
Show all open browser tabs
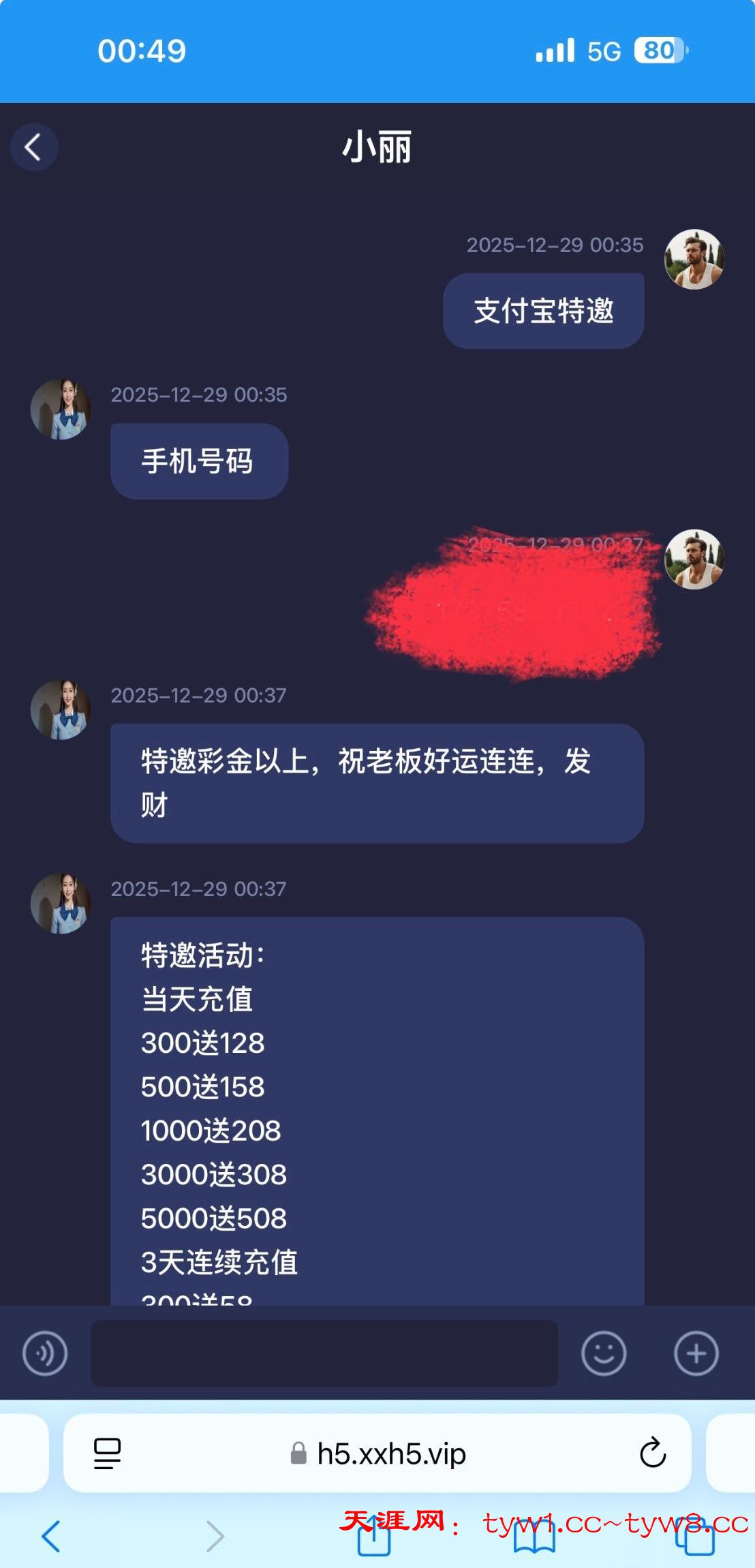[x=695, y=1537]
